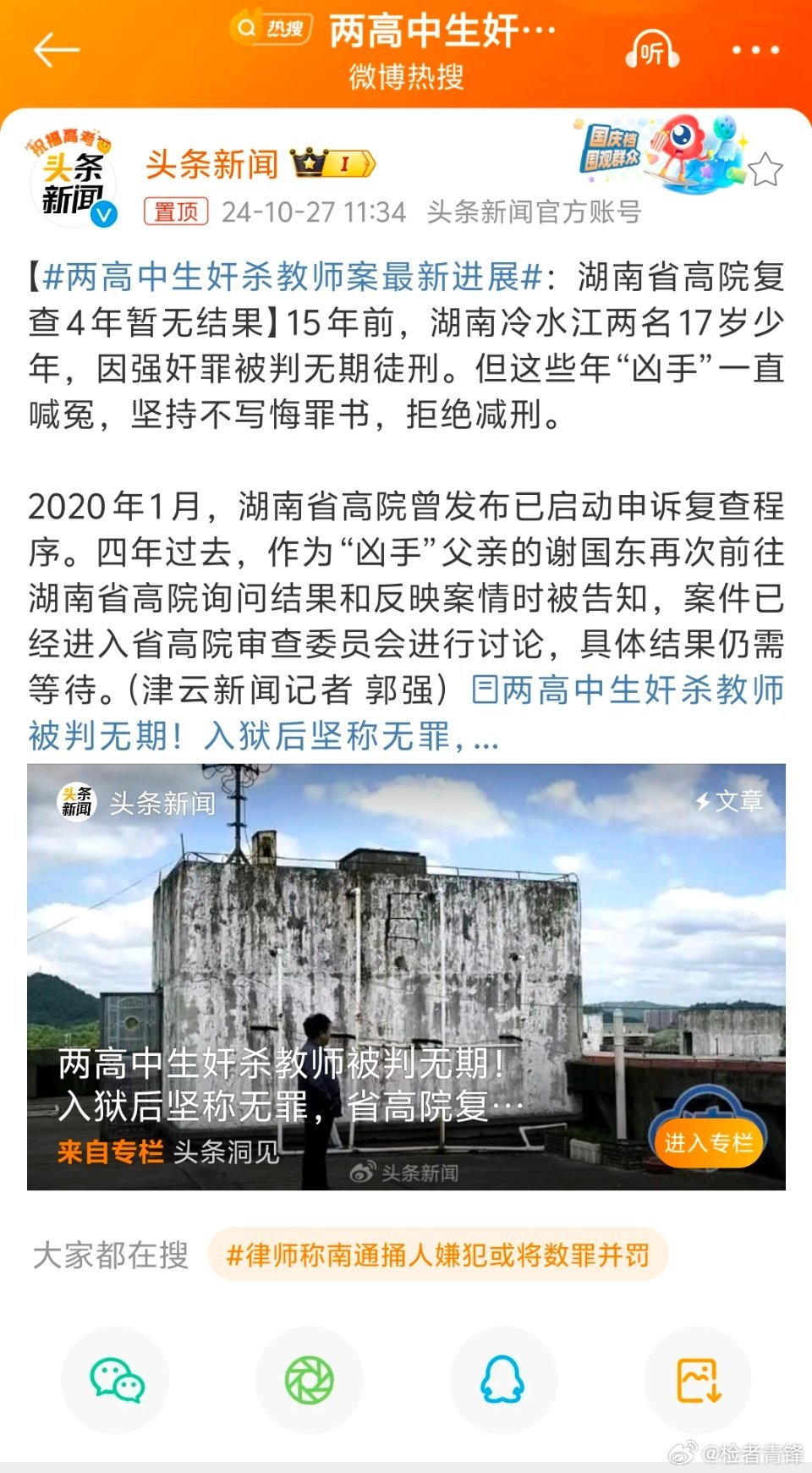Open the linked article 两高中生奸杀教师被判无期
This screenshot has width=812, height=1473.
pyautogui.click(x=406, y=713)
